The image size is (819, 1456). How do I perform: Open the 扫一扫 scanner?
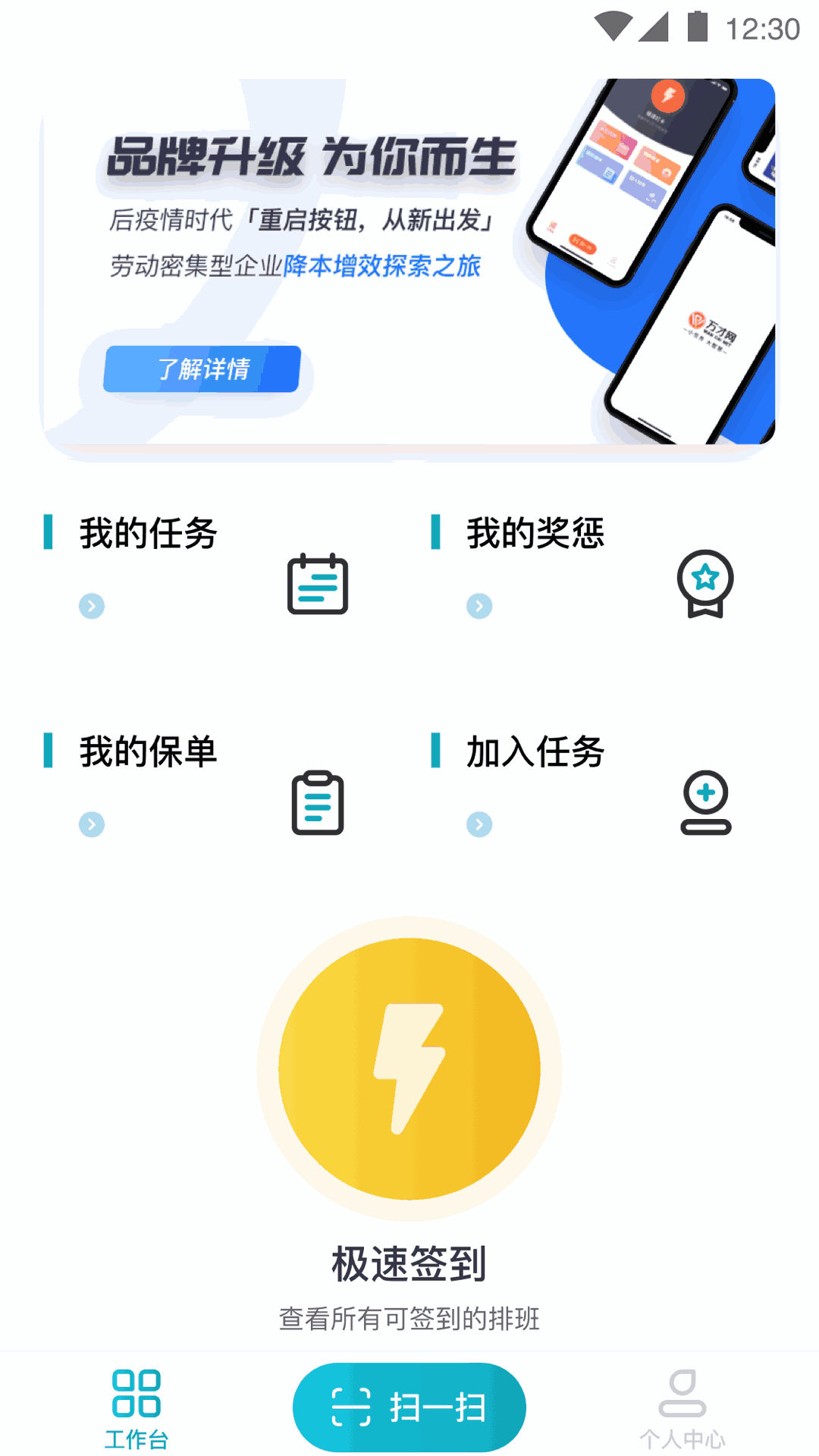[x=409, y=1407]
